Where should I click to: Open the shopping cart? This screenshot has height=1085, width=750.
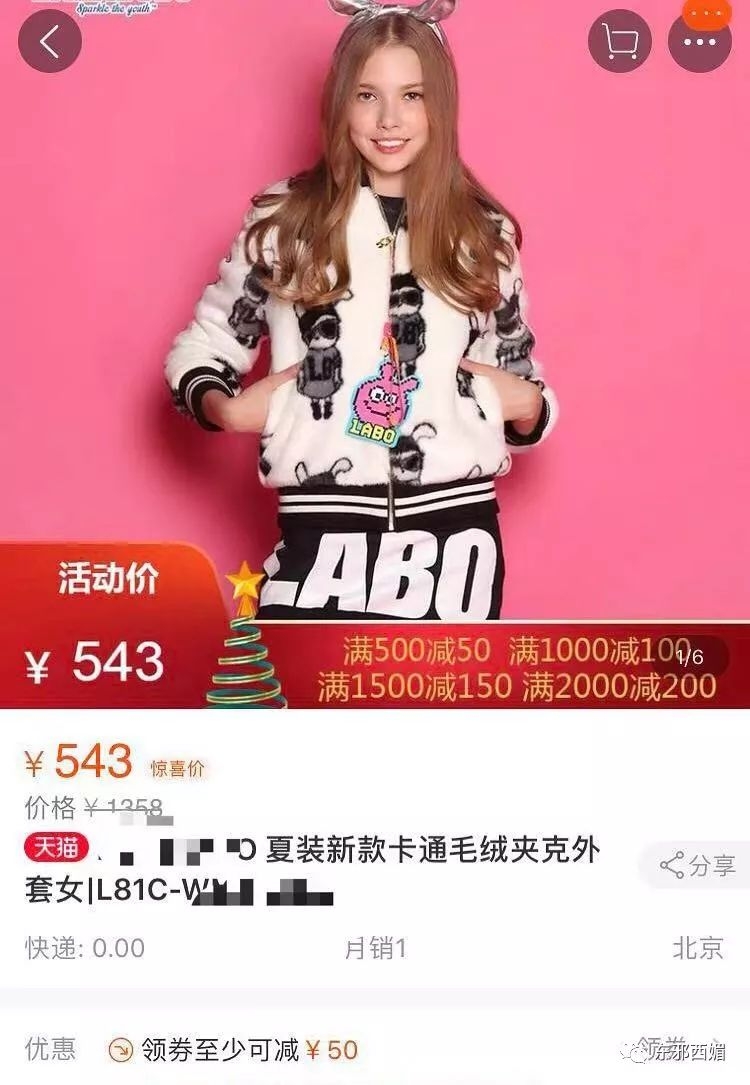click(620, 41)
